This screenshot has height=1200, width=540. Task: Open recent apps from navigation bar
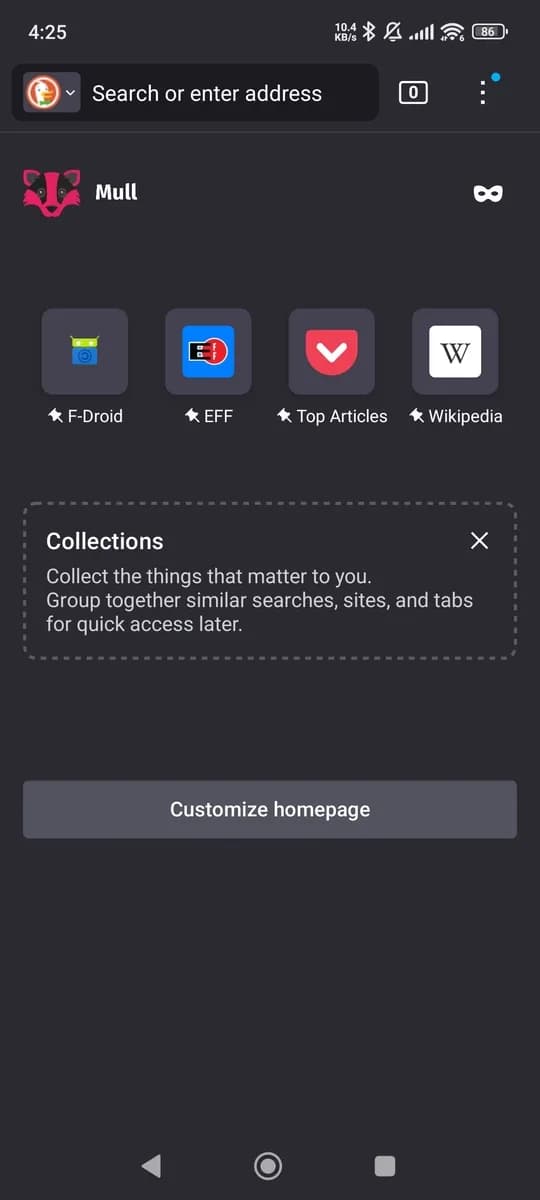click(x=385, y=1165)
